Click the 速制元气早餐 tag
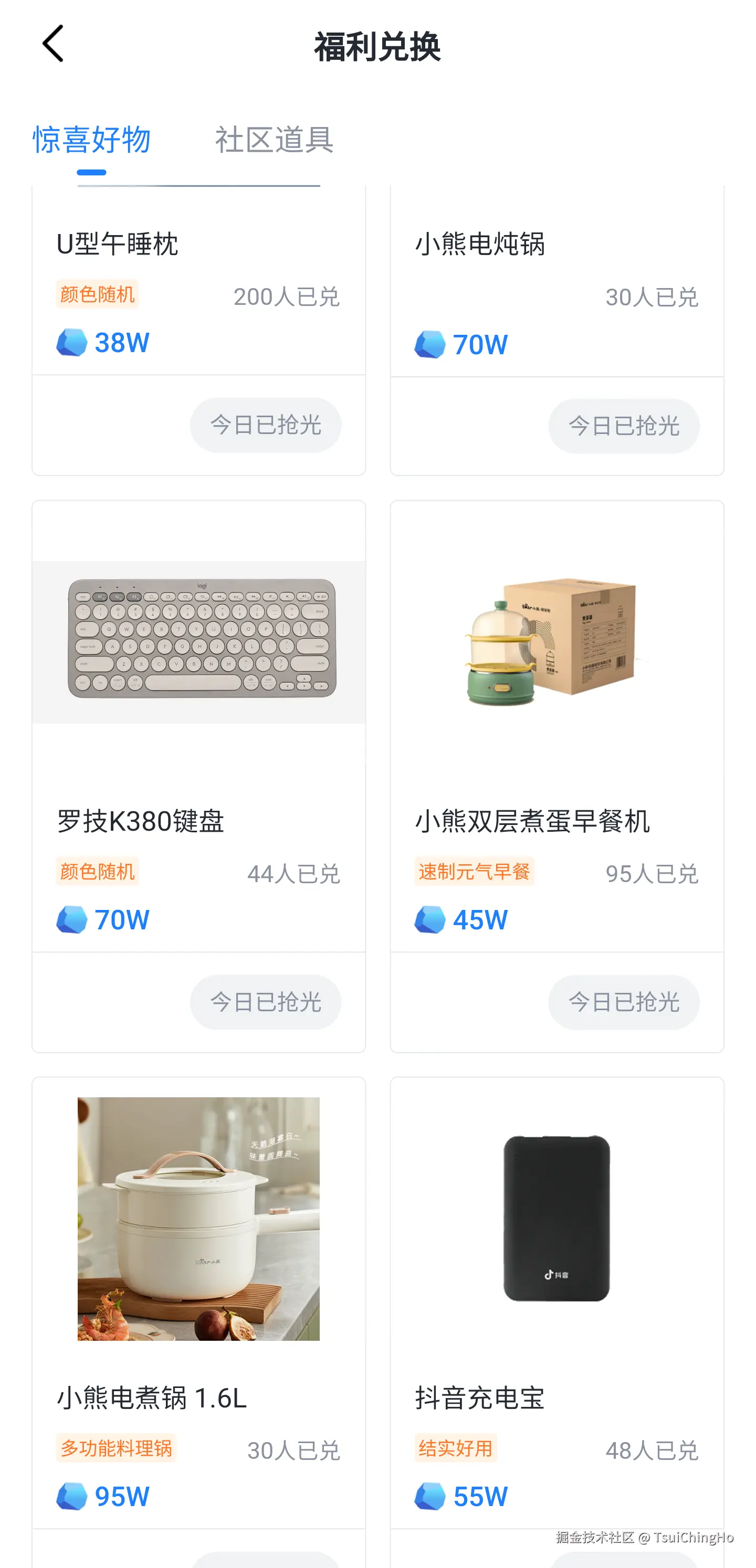The height and width of the screenshot is (1568, 756). pos(475,873)
